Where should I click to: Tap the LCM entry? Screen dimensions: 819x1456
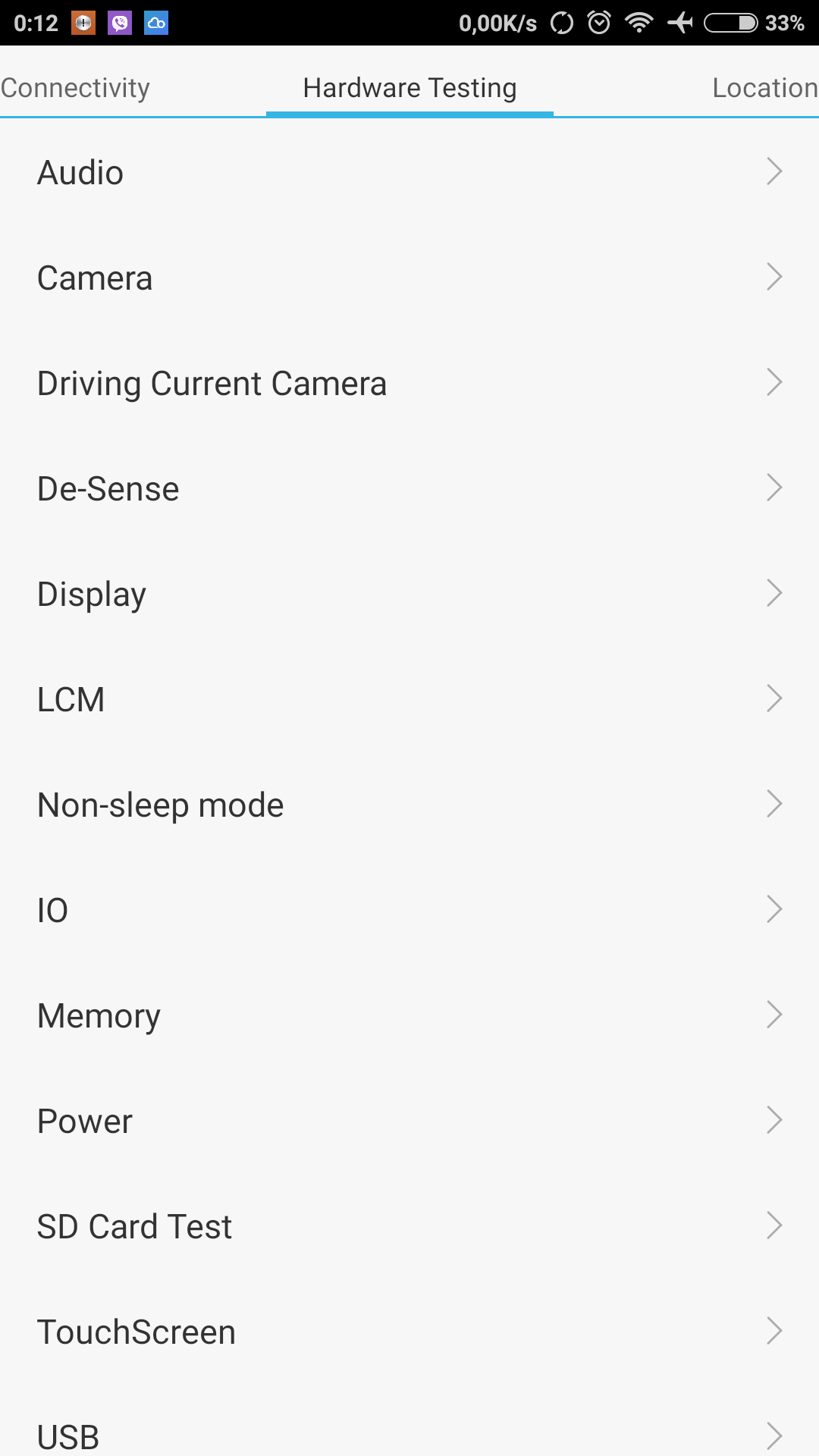409,699
